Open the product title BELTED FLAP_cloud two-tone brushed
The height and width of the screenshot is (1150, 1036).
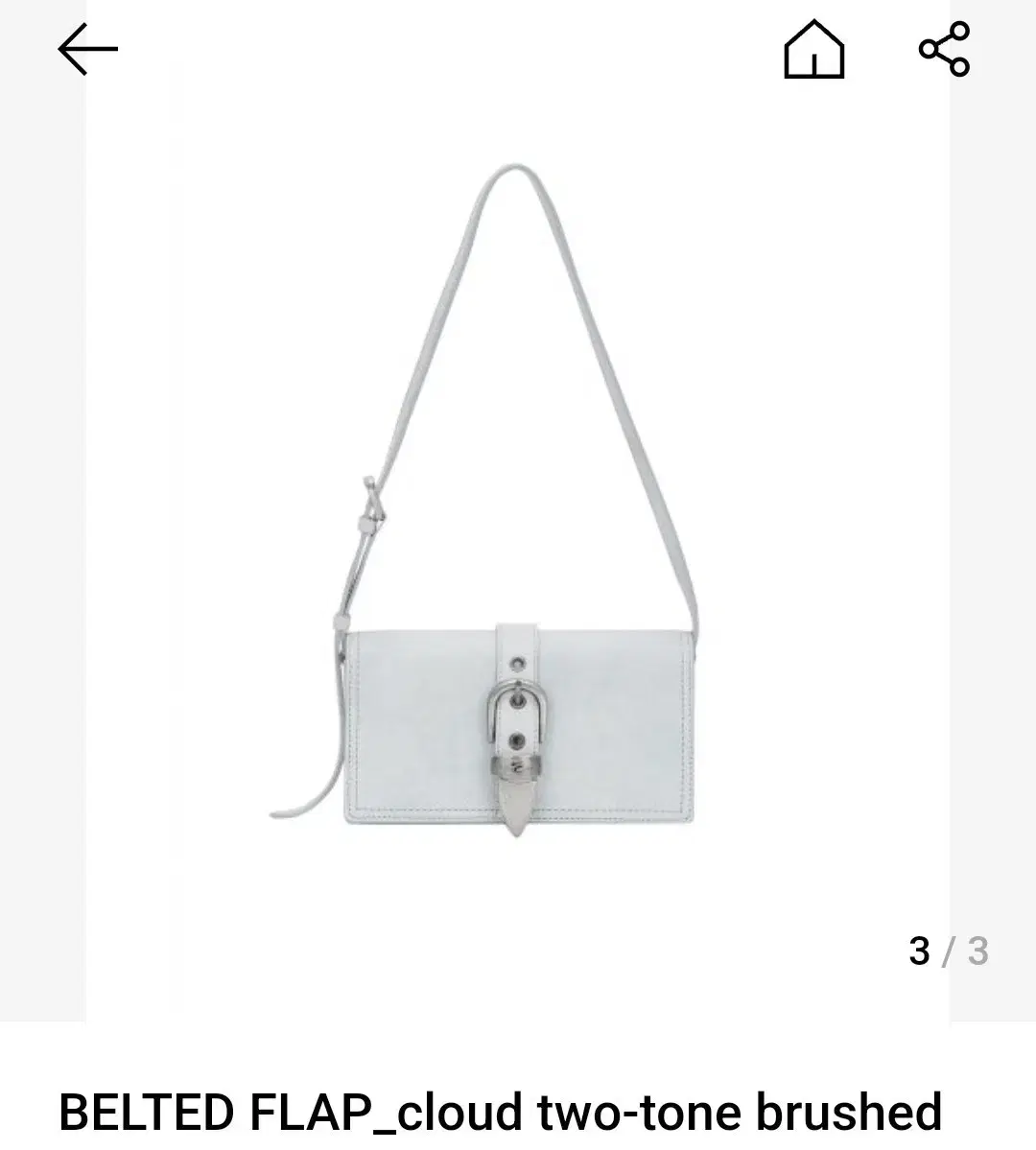tap(499, 1113)
